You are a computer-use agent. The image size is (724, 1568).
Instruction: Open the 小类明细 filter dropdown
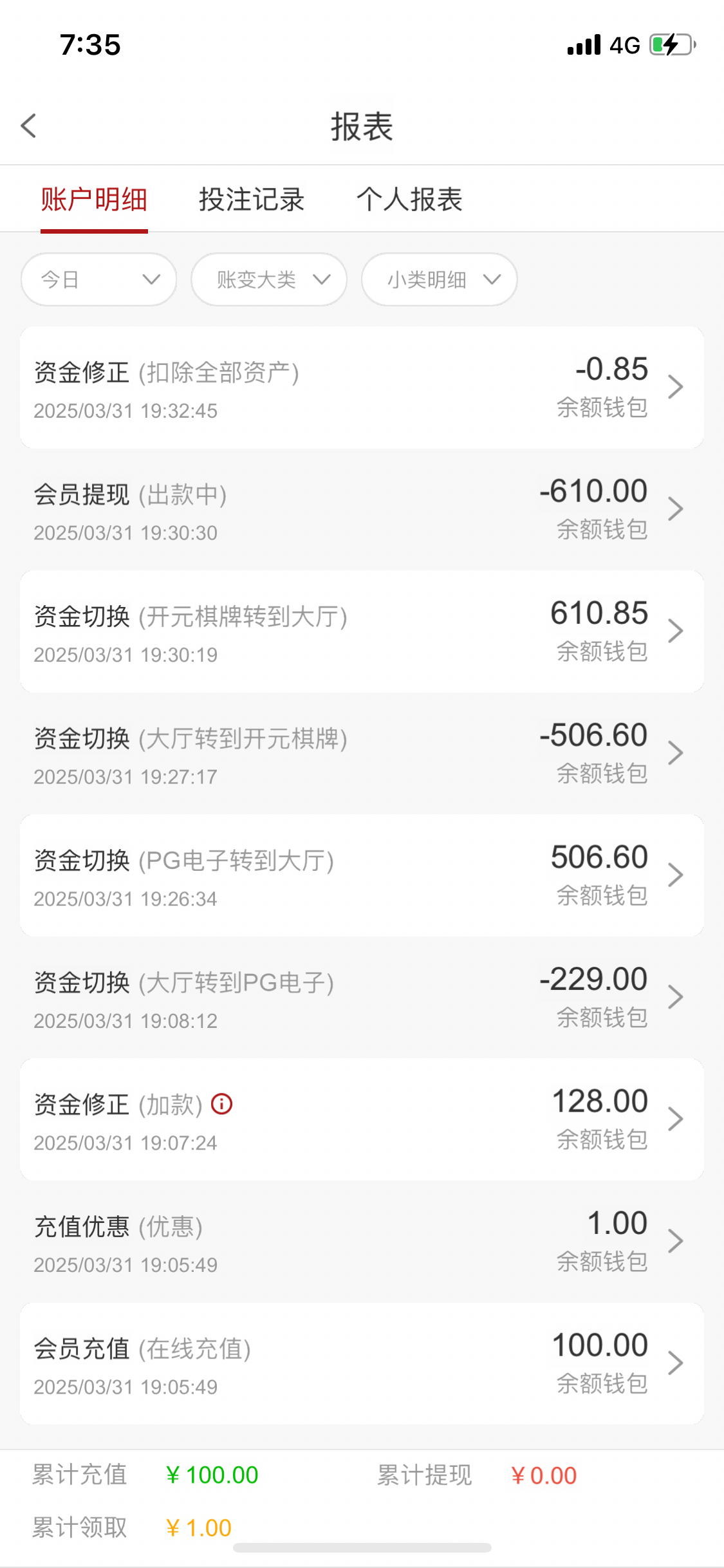438,279
